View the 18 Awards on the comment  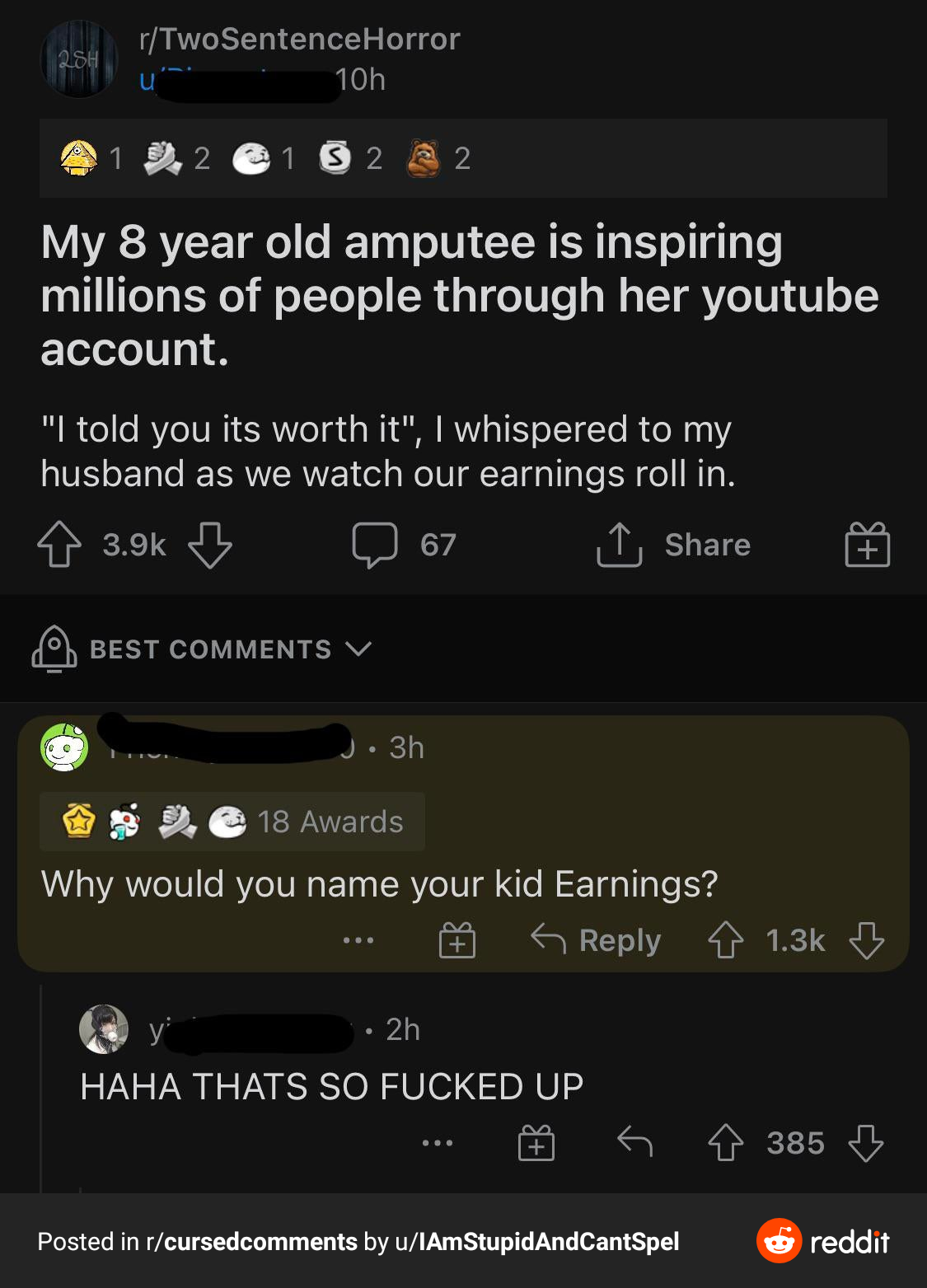[233, 822]
